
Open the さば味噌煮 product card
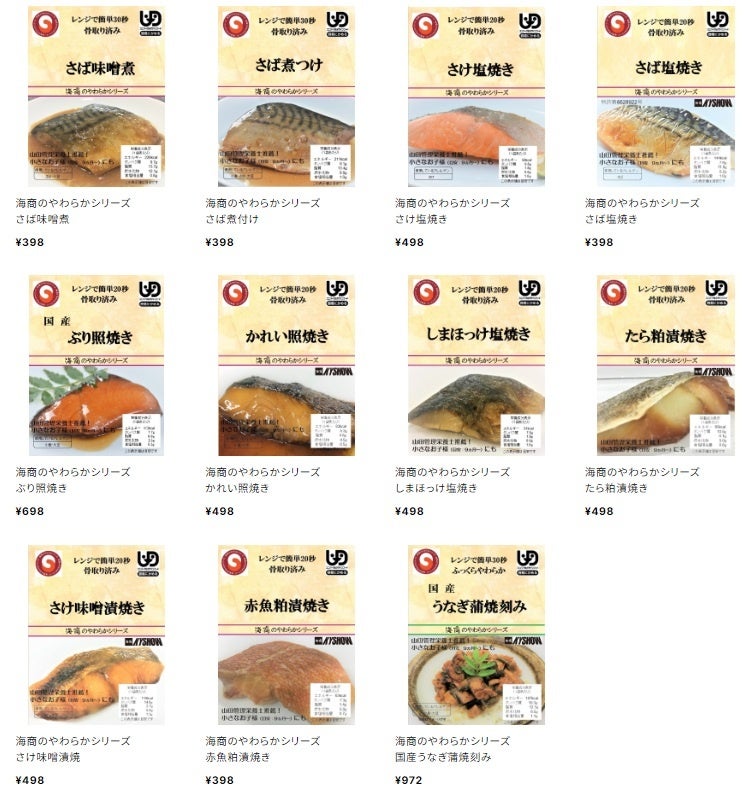tap(96, 96)
